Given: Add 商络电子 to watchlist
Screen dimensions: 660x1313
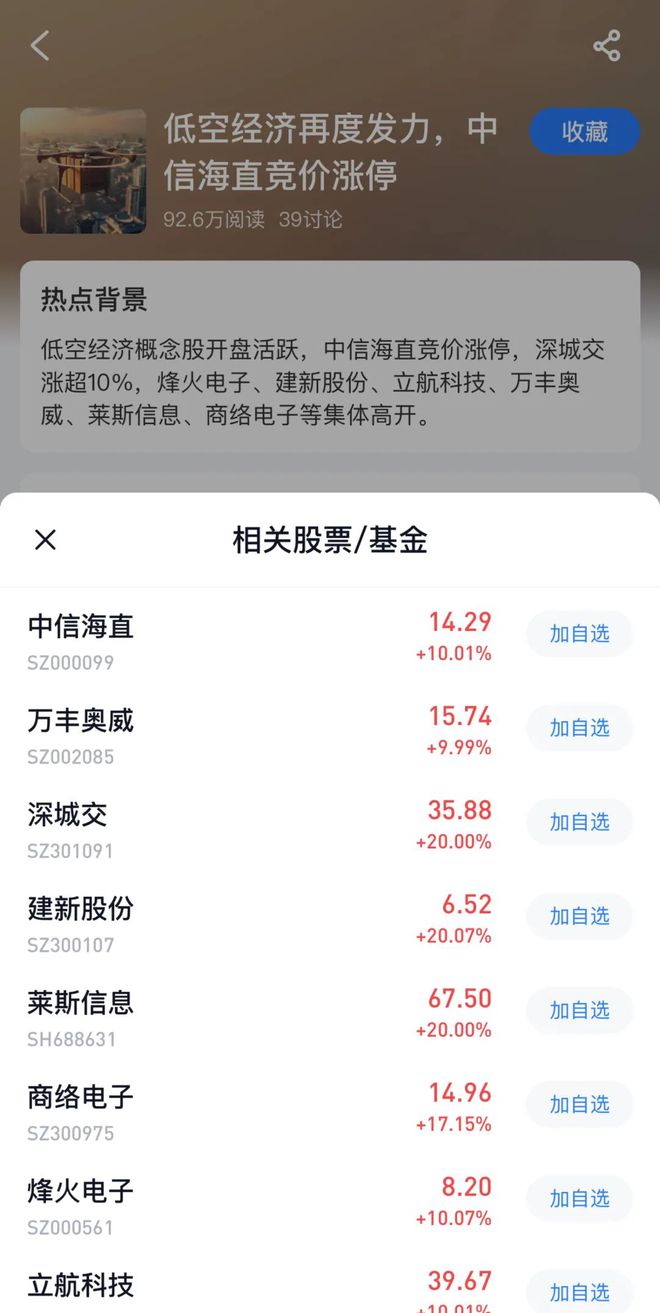Looking at the screenshot, I should [579, 1104].
